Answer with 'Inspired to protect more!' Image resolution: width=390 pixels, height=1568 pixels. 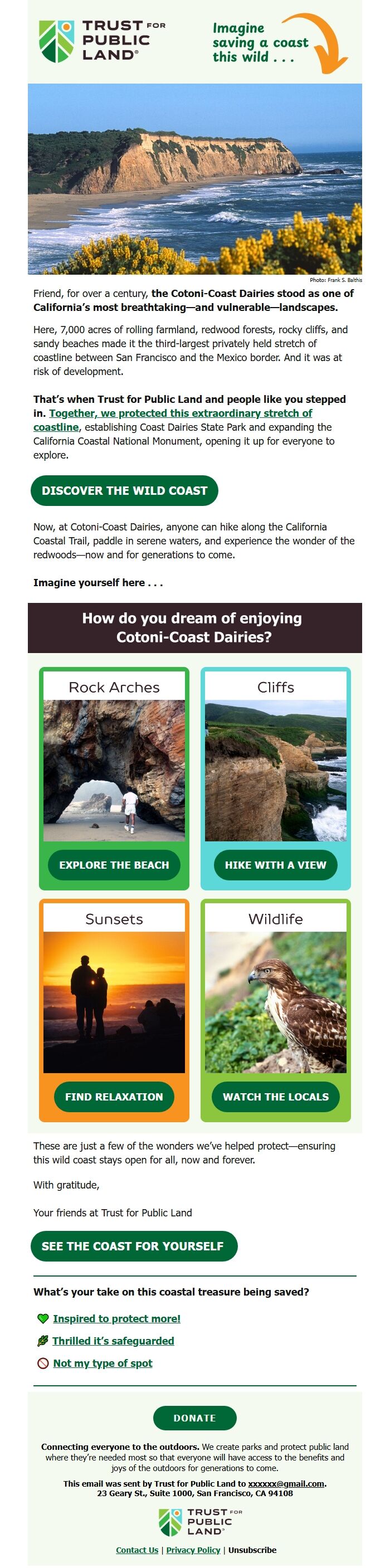(x=116, y=1318)
